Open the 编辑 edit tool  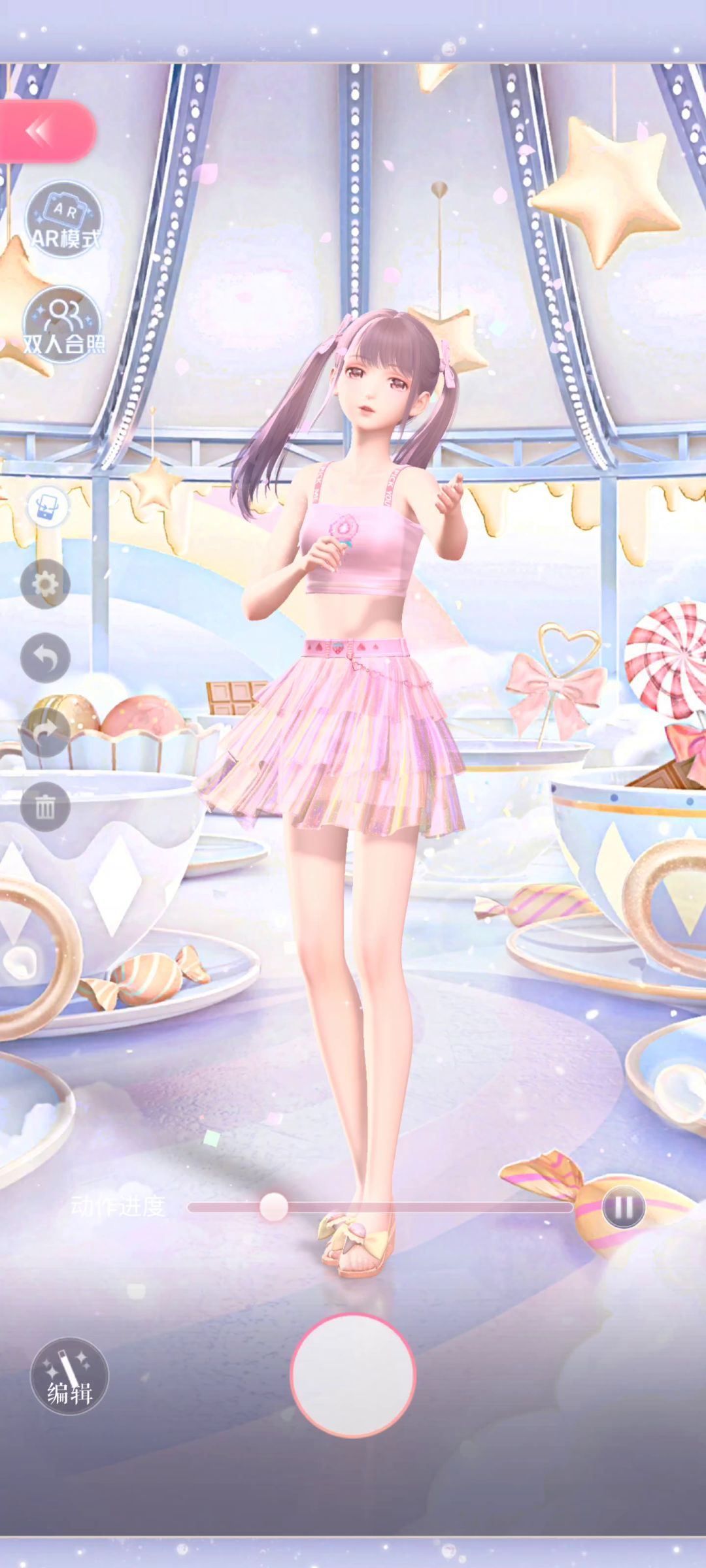[x=69, y=1375]
